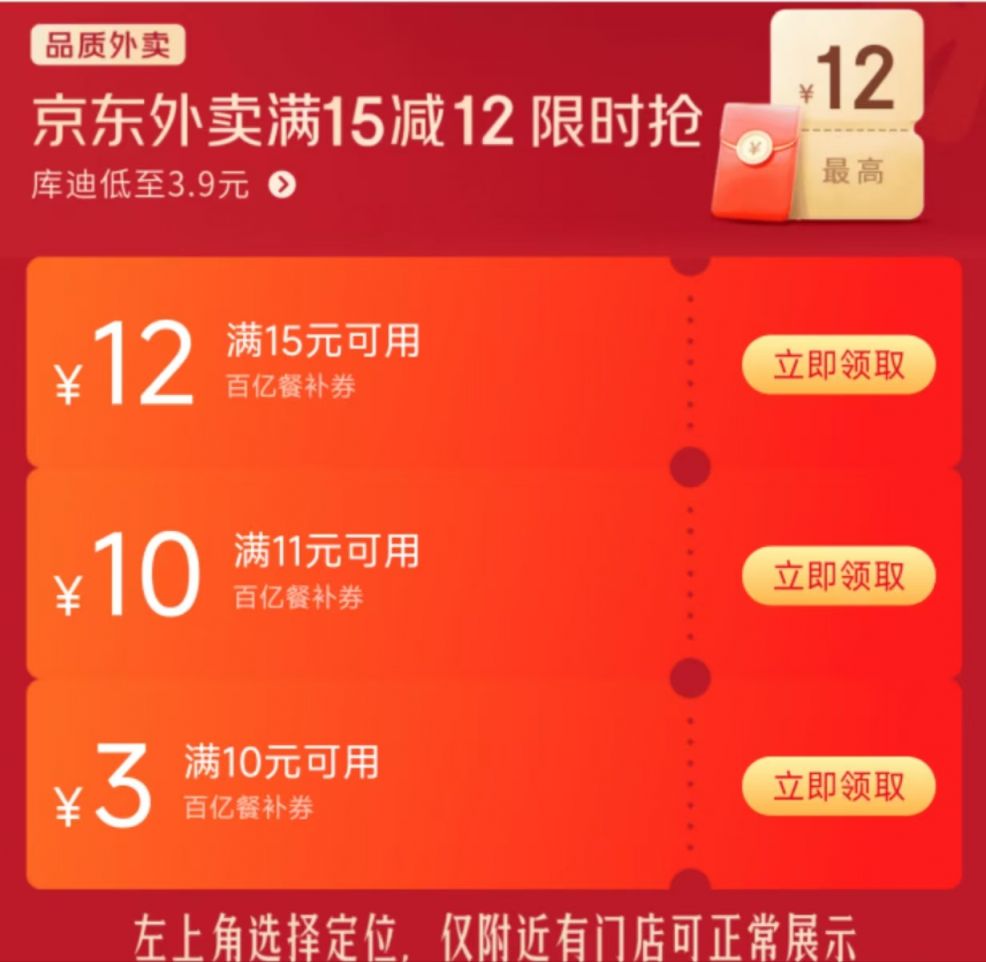
Task: Claim the ¥10 coupon for orders over 11元
Action: click(x=838, y=576)
